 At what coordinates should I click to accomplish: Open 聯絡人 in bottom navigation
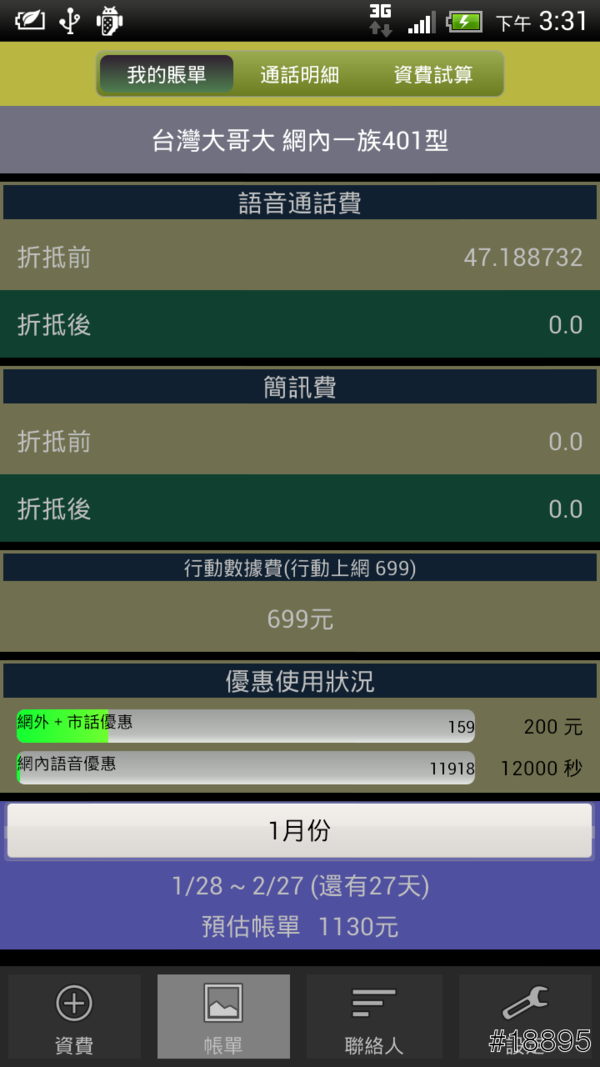pyautogui.click(x=374, y=1017)
